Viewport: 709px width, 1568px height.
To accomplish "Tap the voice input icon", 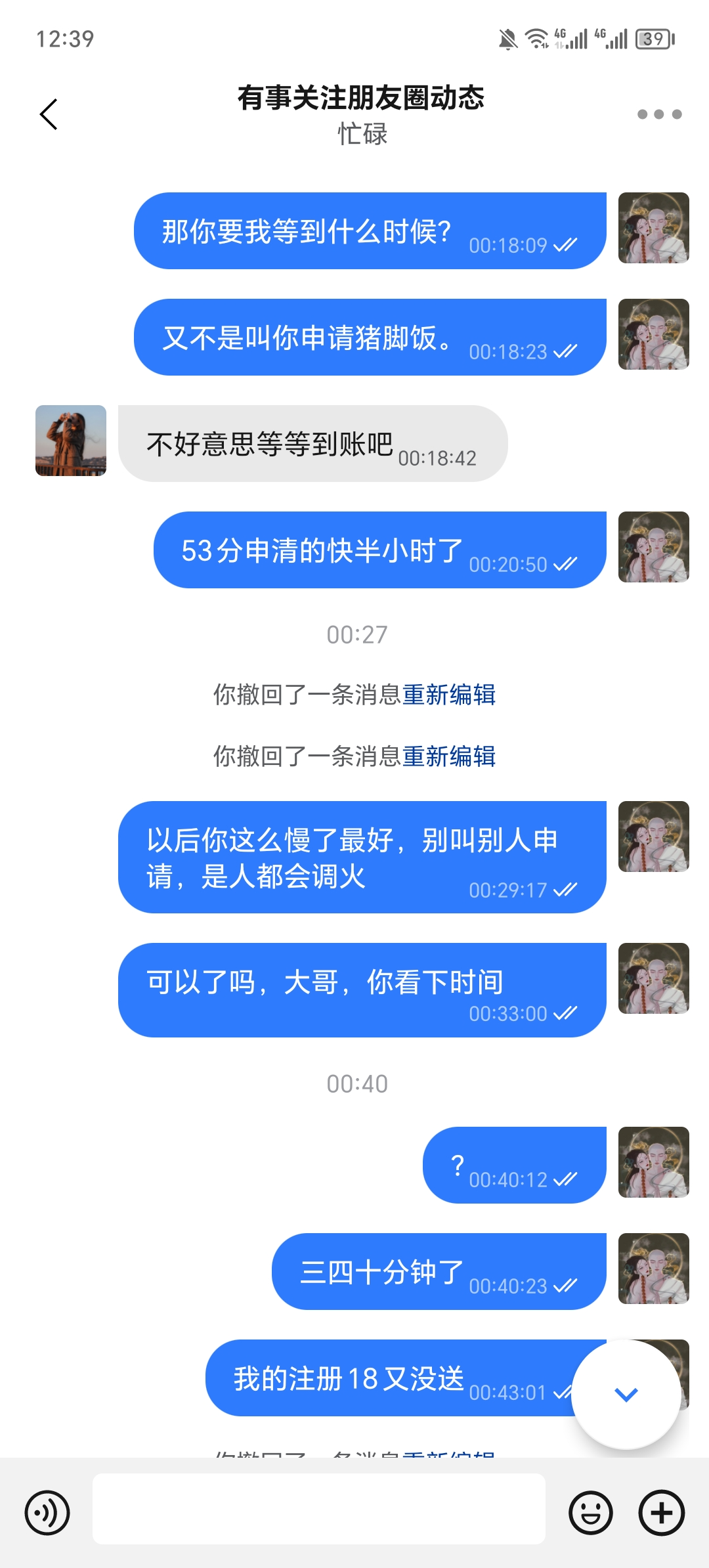I will [47, 1512].
